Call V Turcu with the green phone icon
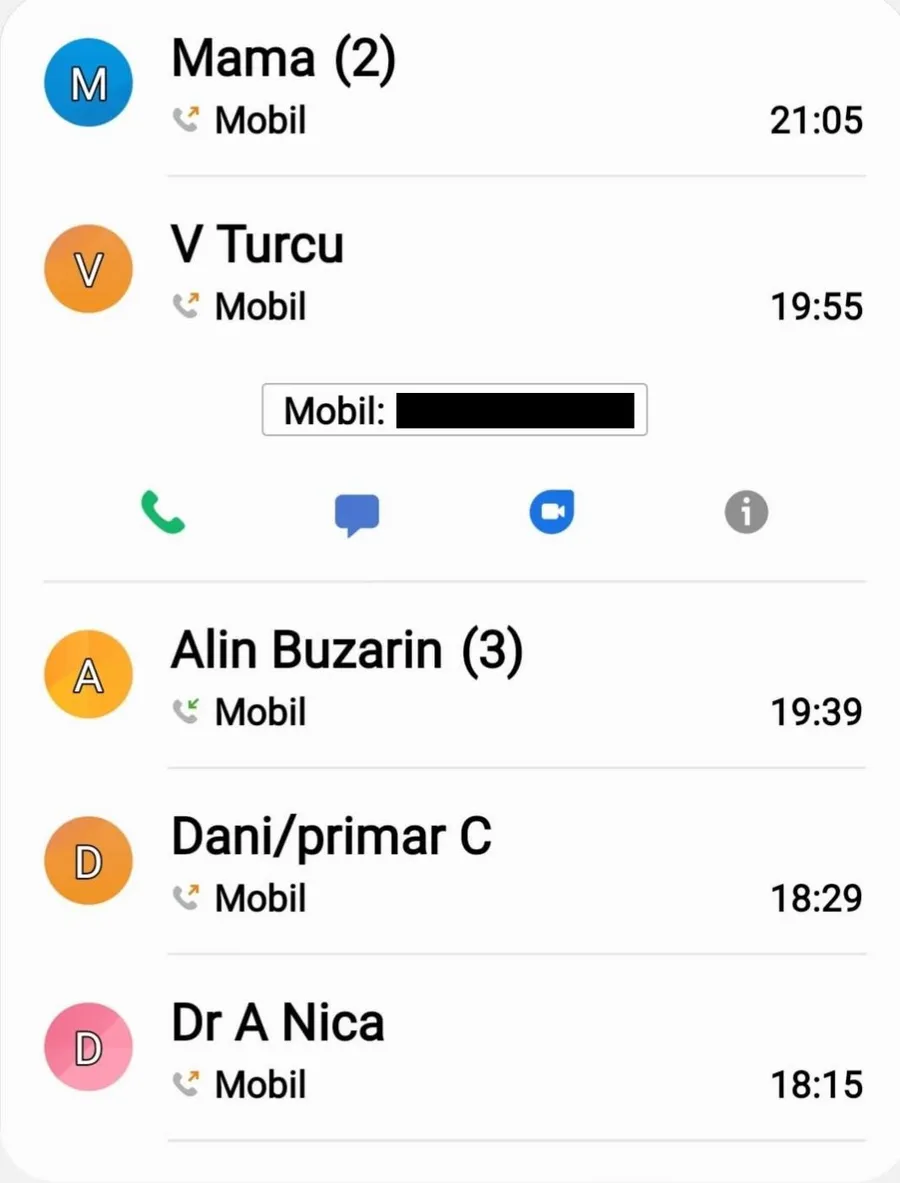Viewport: 900px width, 1183px height. (162, 513)
